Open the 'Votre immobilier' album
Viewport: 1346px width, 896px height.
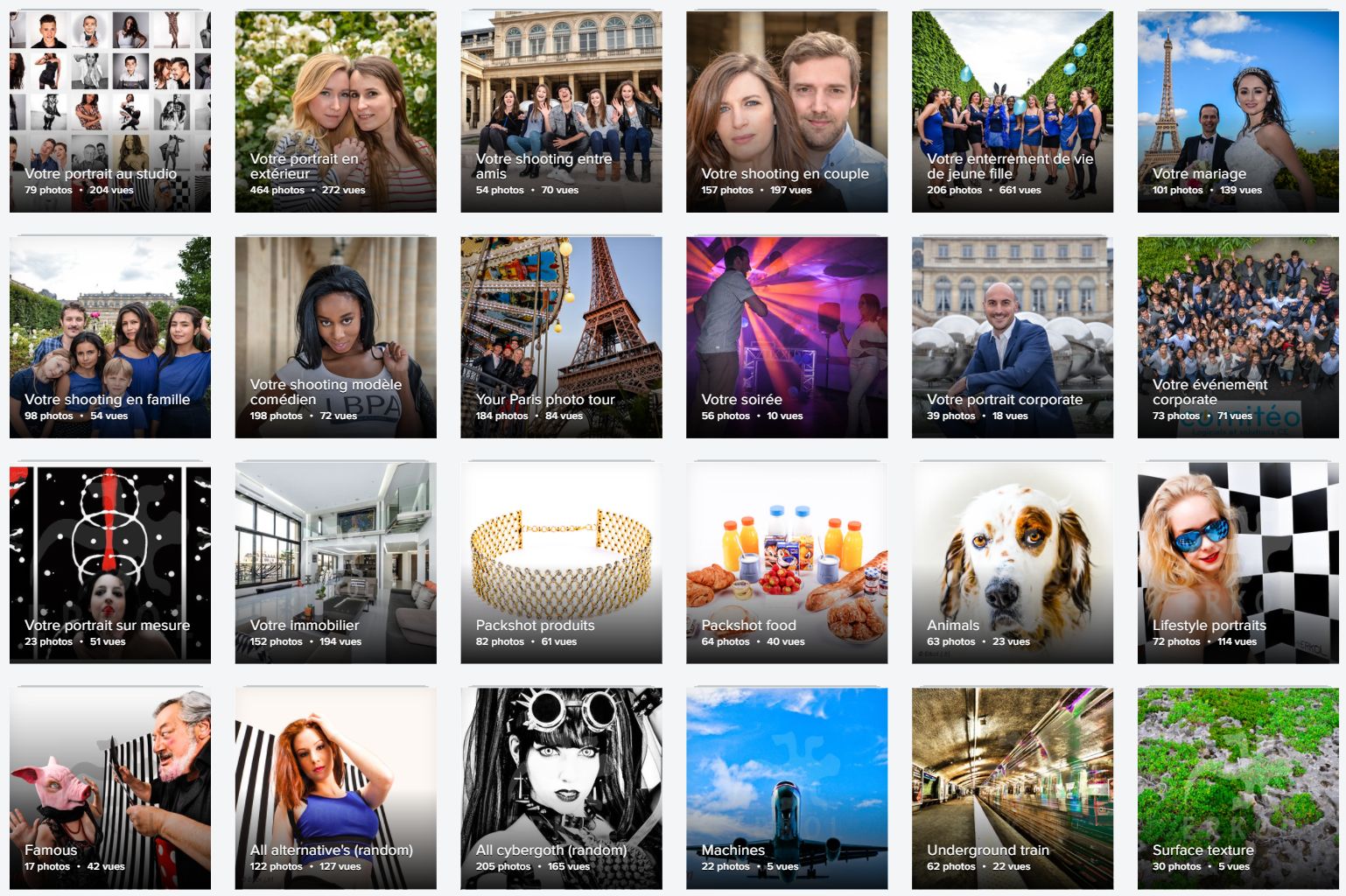(335, 563)
